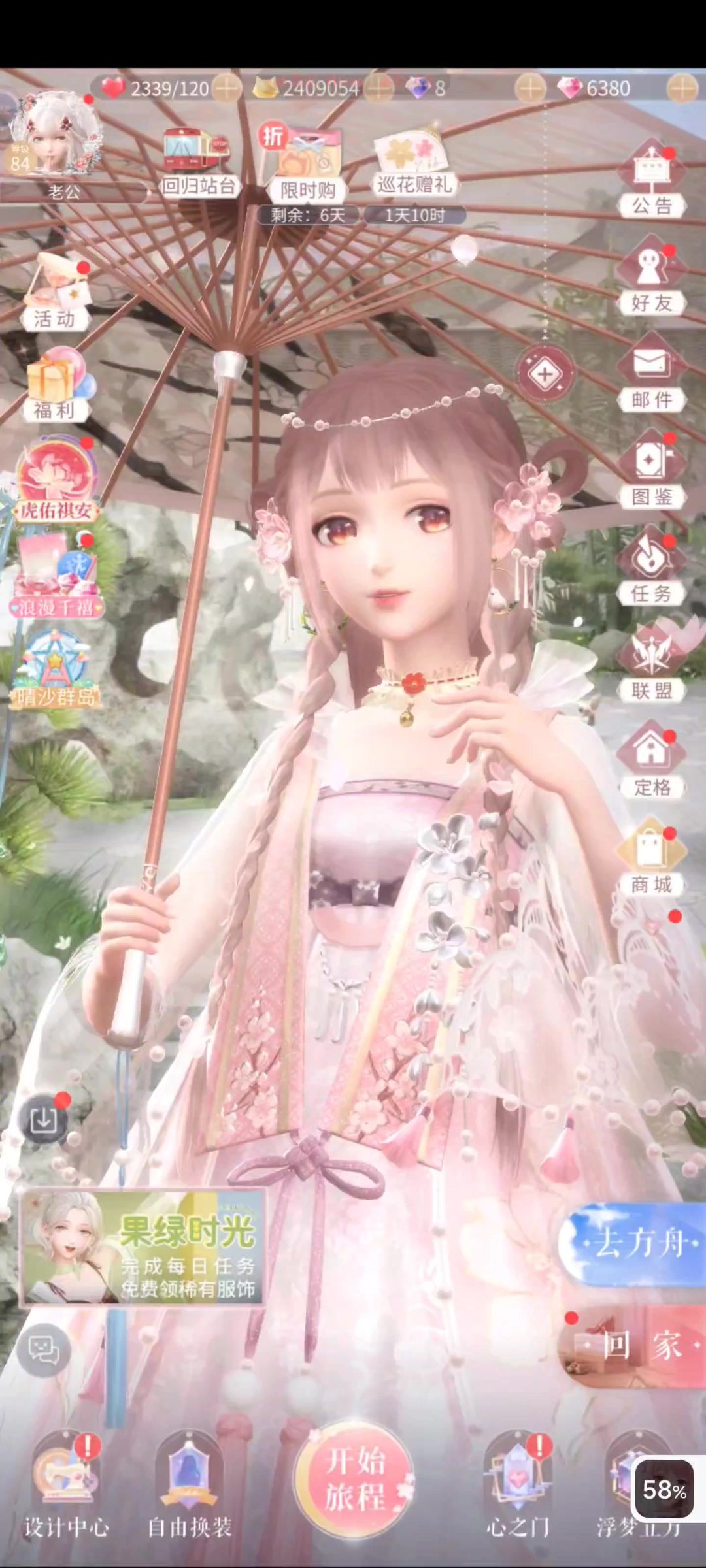
Task: Open the 任务 tasks panel
Action: (651, 567)
